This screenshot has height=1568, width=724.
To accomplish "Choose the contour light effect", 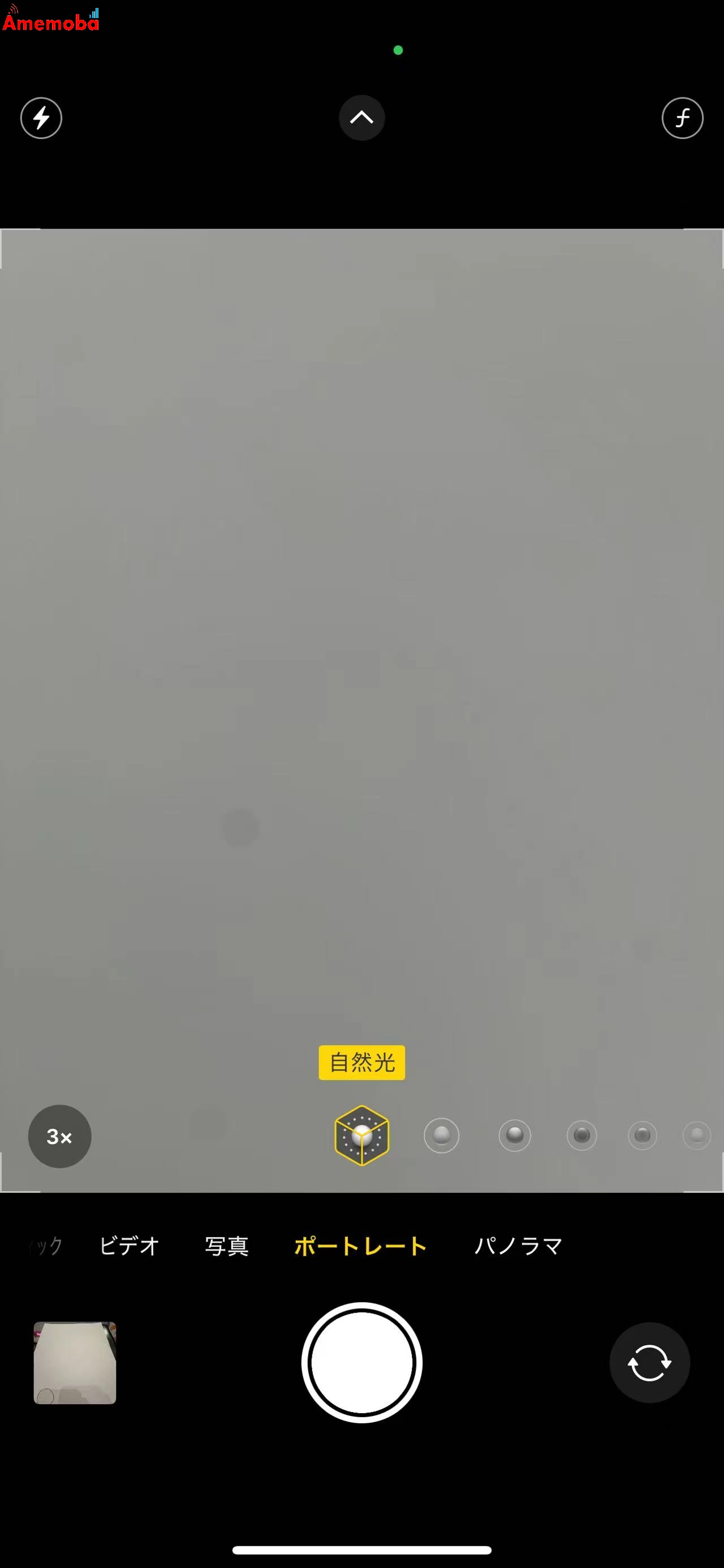I will (515, 1135).
